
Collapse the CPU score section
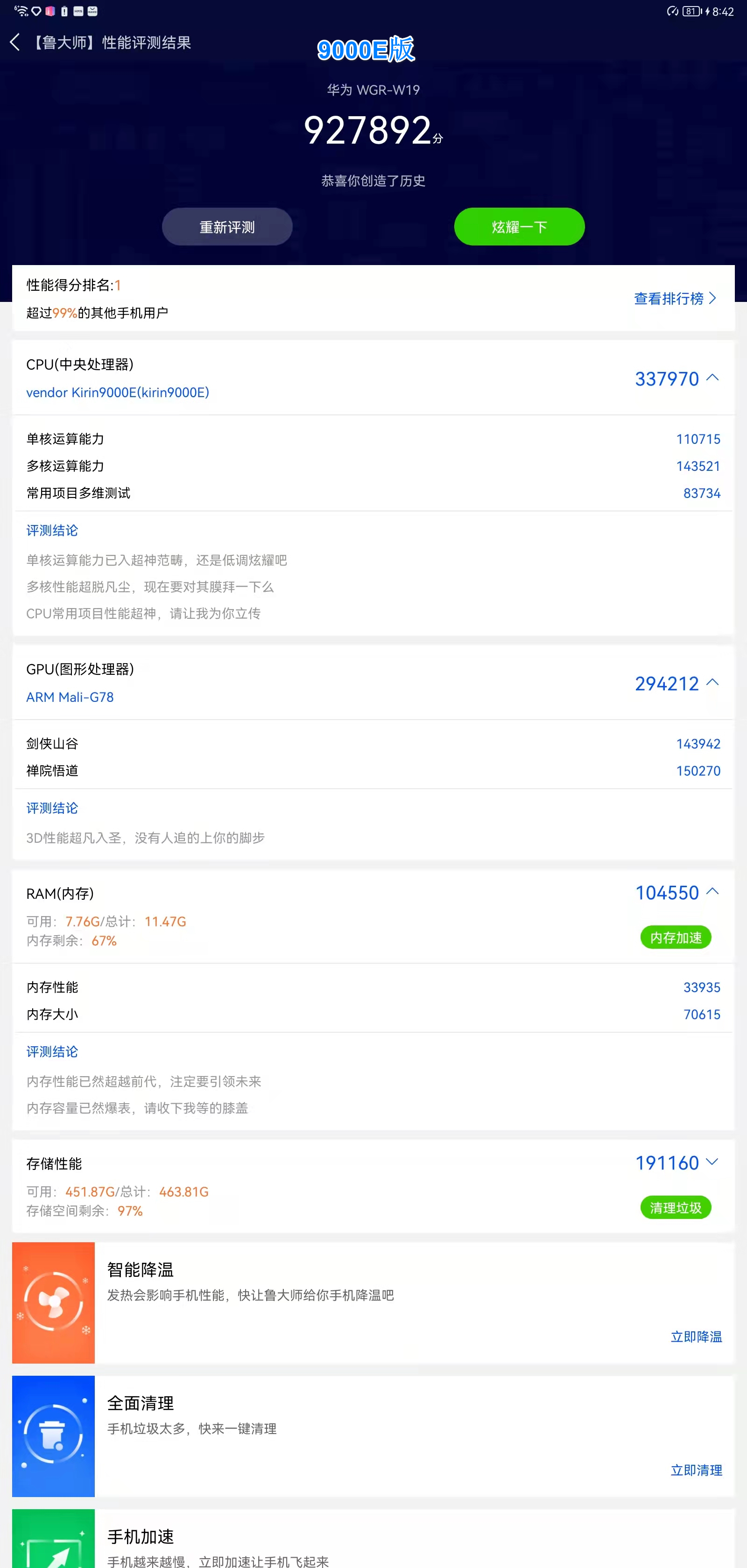coord(712,378)
